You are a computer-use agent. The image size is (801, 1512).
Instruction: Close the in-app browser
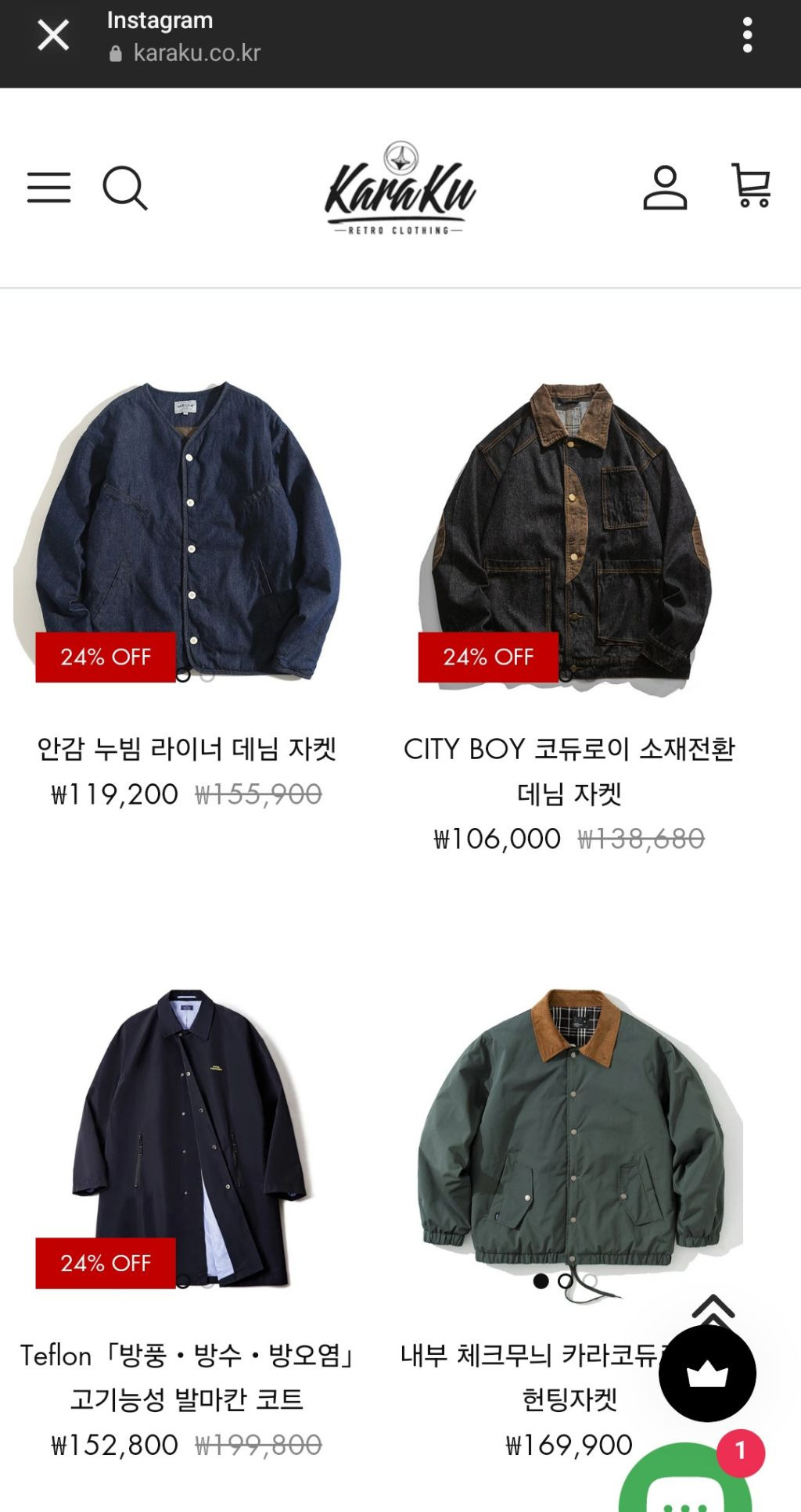(x=53, y=36)
